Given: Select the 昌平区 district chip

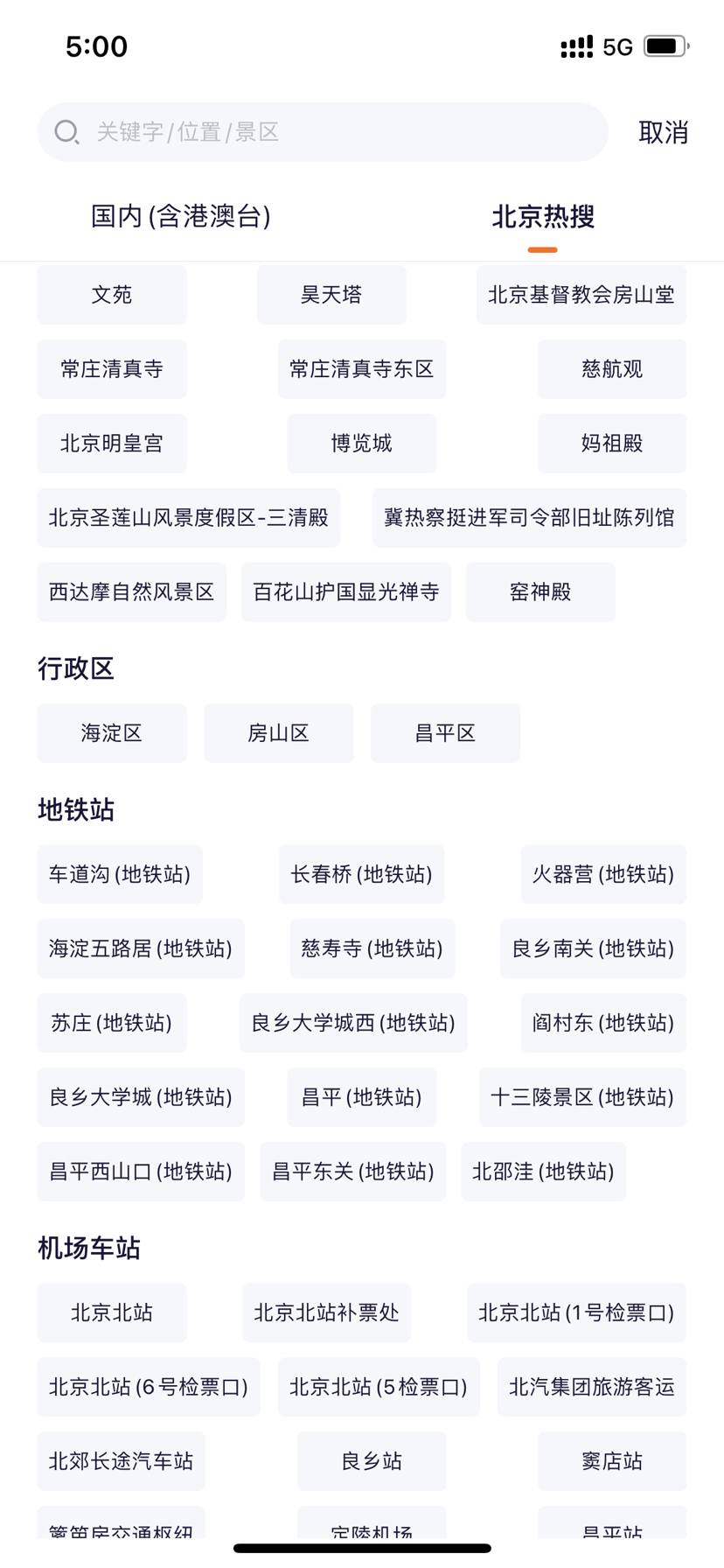Looking at the screenshot, I should click(445, 733).
